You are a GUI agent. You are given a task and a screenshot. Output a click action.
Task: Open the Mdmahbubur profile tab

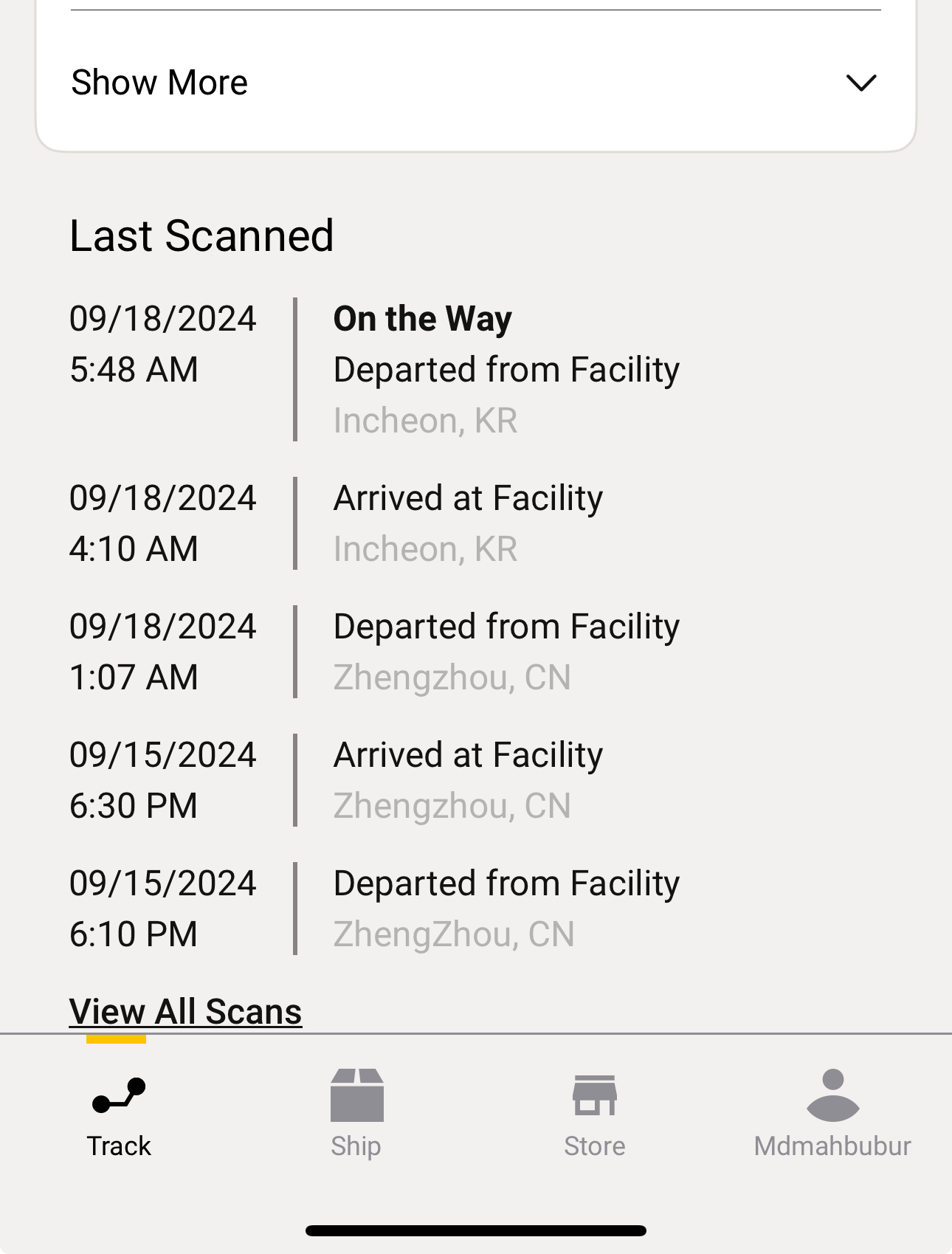coord(832,1115)
